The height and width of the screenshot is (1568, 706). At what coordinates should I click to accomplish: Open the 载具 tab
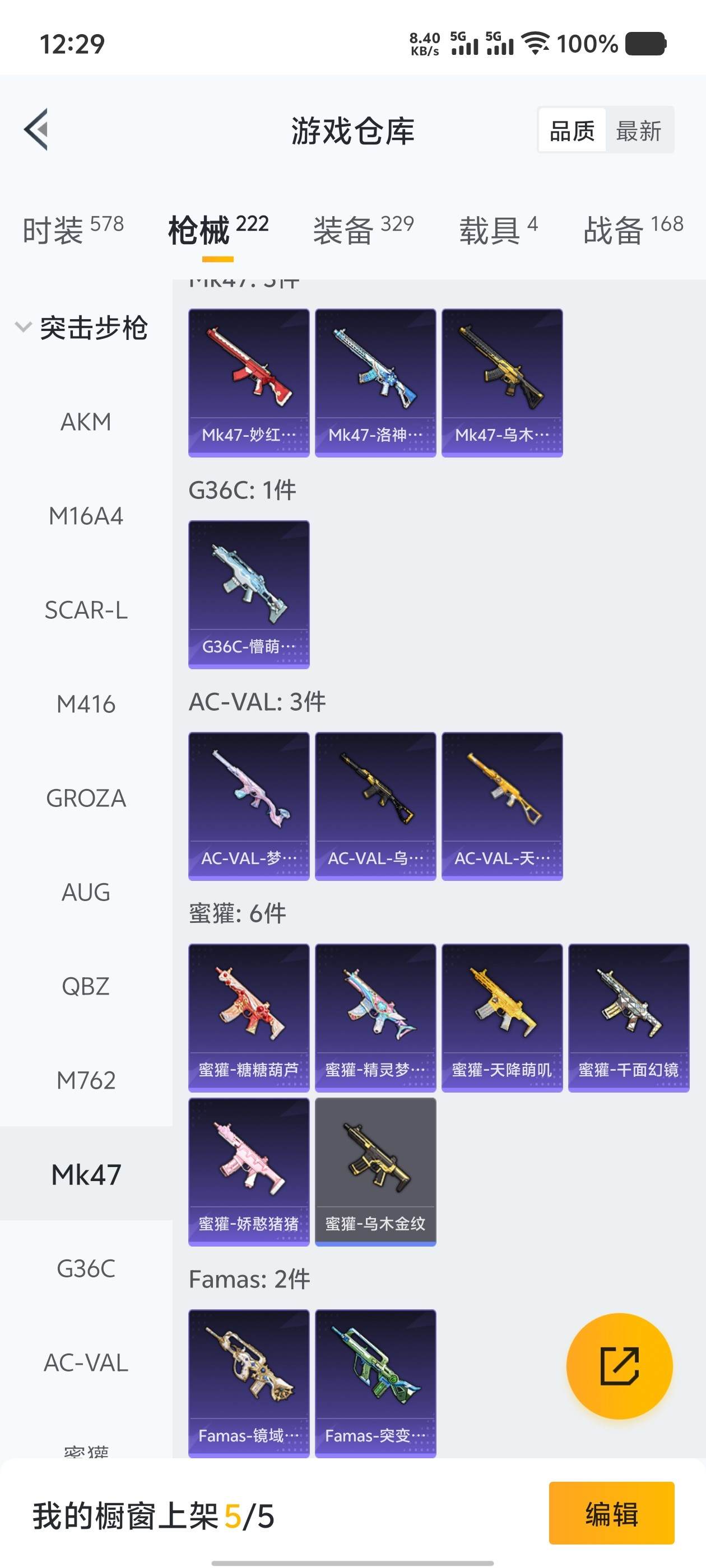(498, 230)
